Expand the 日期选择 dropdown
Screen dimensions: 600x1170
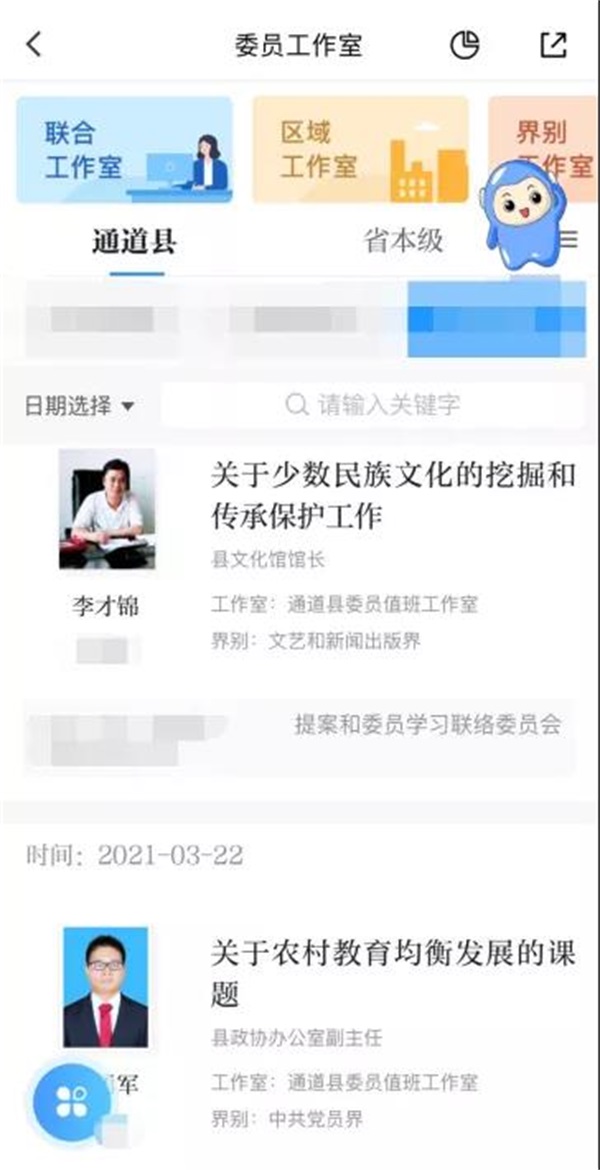tap(79, 405)
